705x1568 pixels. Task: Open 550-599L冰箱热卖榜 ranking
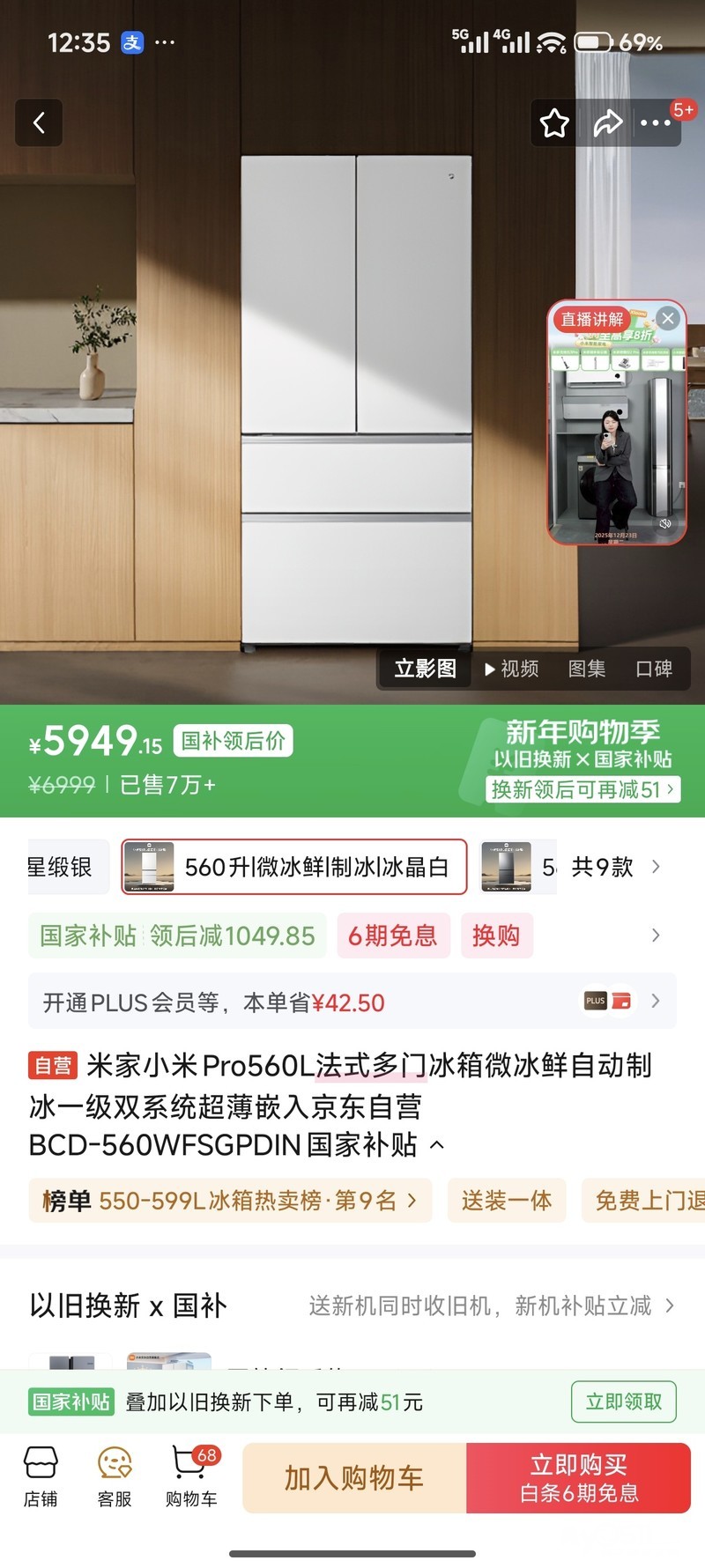click(230, 1200)
